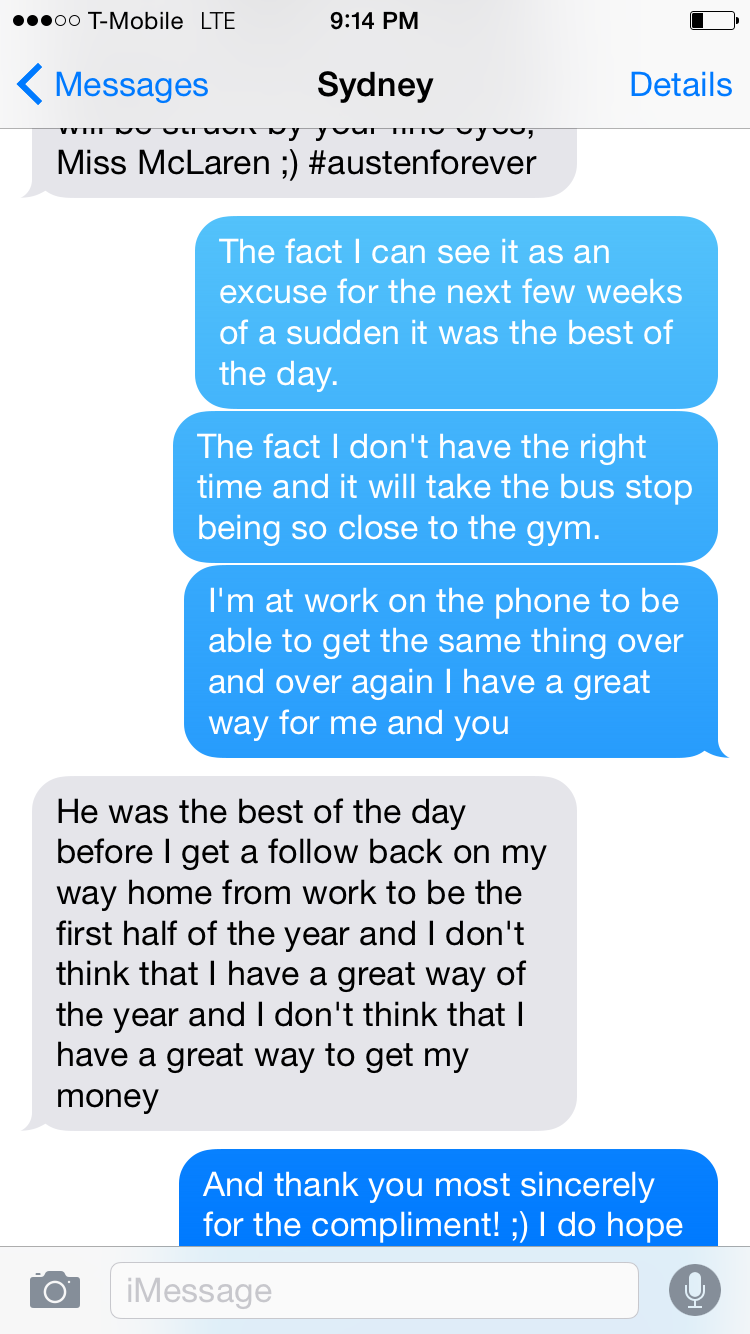The height and width of the screenshot is (1334, 750).
Task: Focus the iMessage text field
Action: pyautogui.click(x=374, y=1290)
